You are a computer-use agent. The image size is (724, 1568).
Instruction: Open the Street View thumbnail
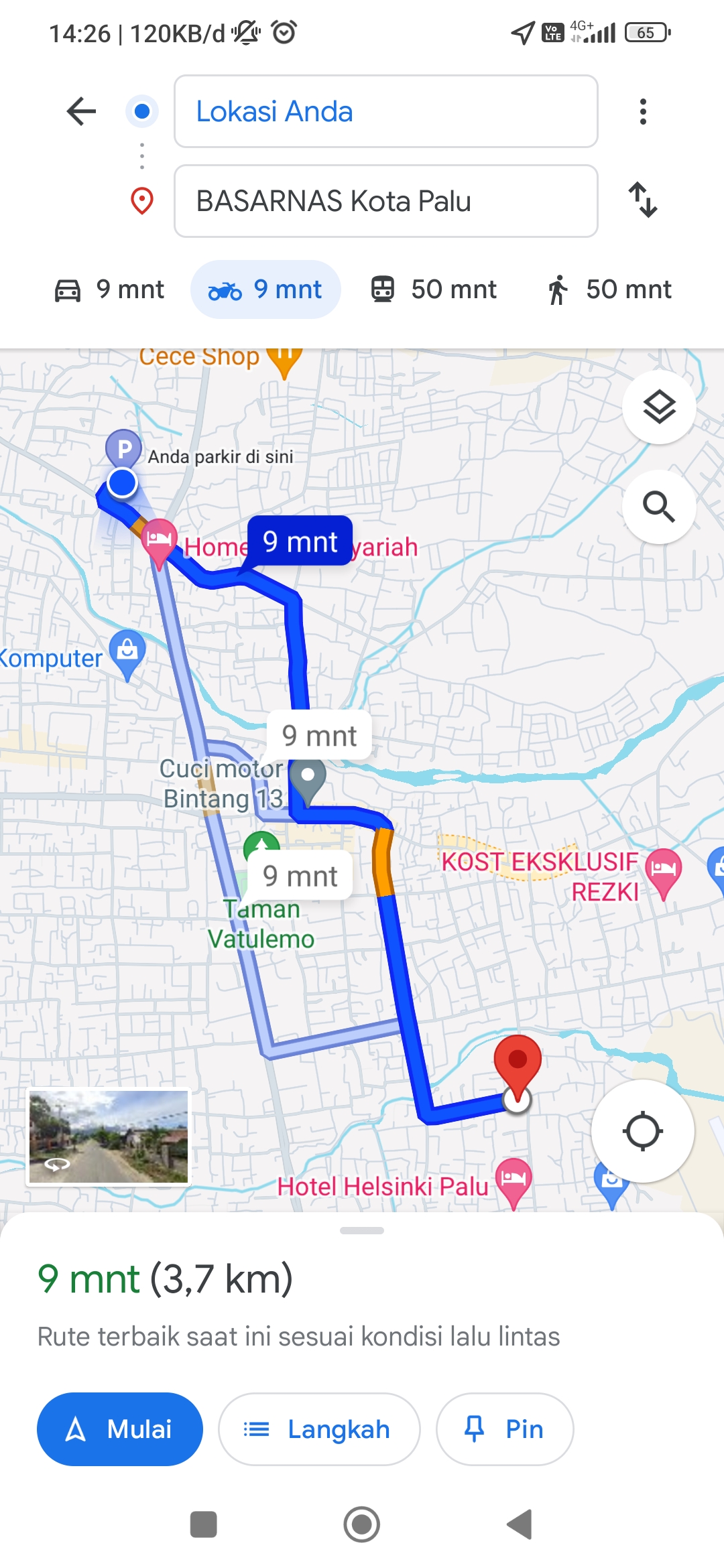109,1136
